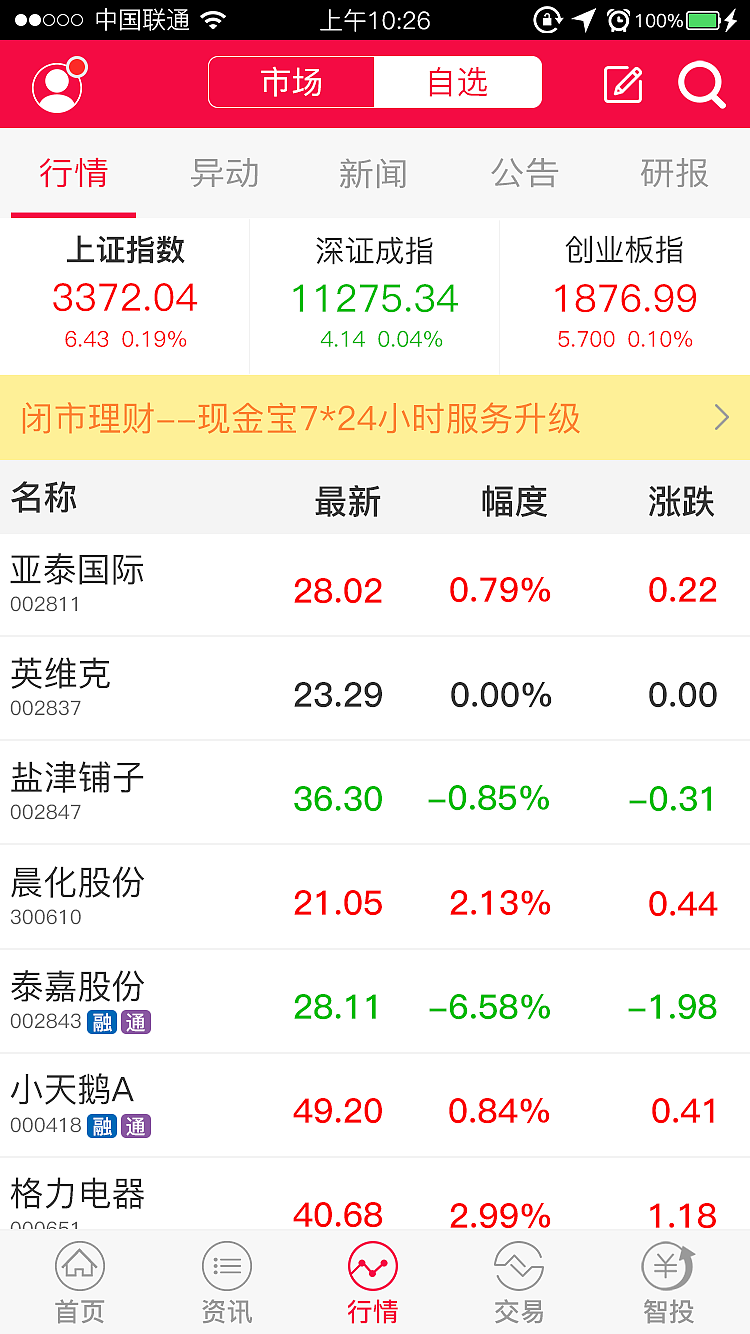Open the search function

pyautogui.click(x=701, y=84)
